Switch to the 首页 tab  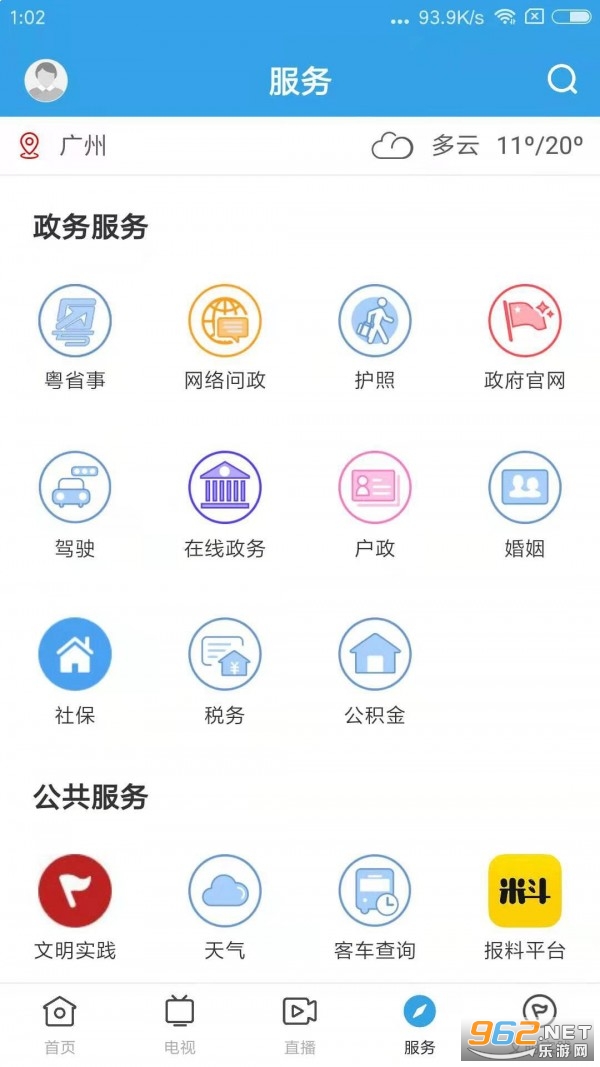60,1024
